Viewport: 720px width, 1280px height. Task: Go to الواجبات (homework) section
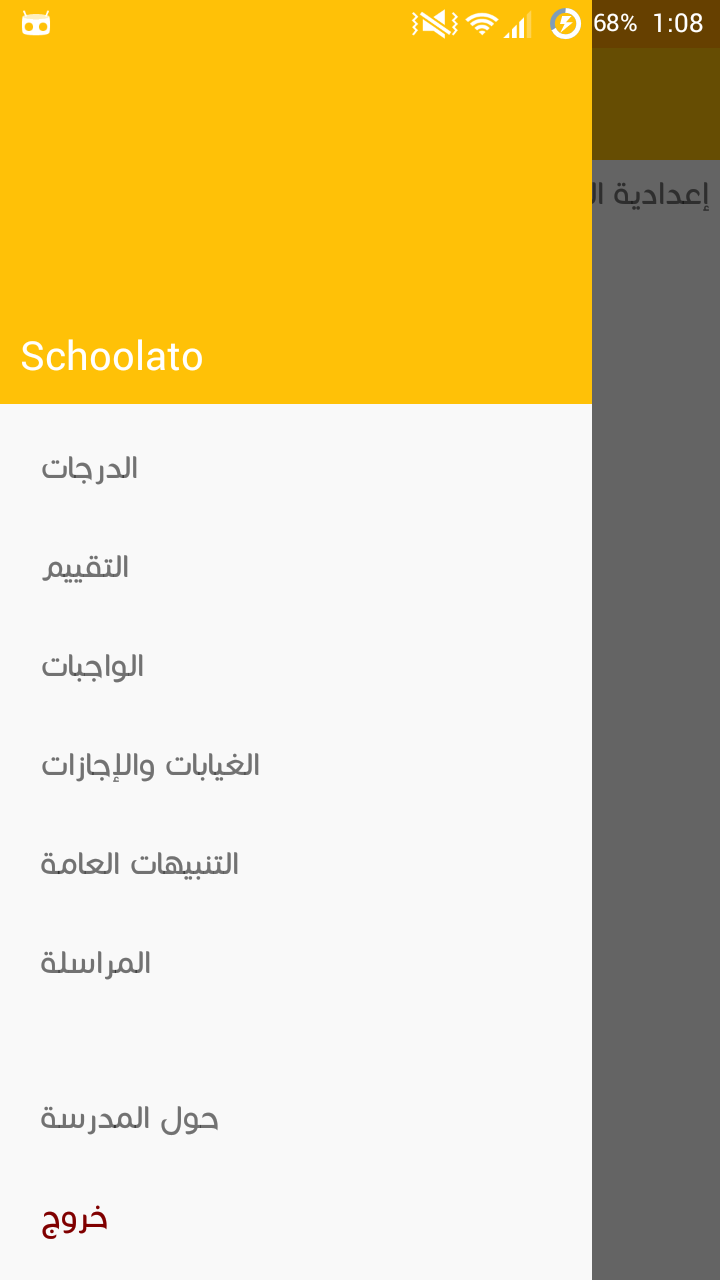click(x=93, y=666)
